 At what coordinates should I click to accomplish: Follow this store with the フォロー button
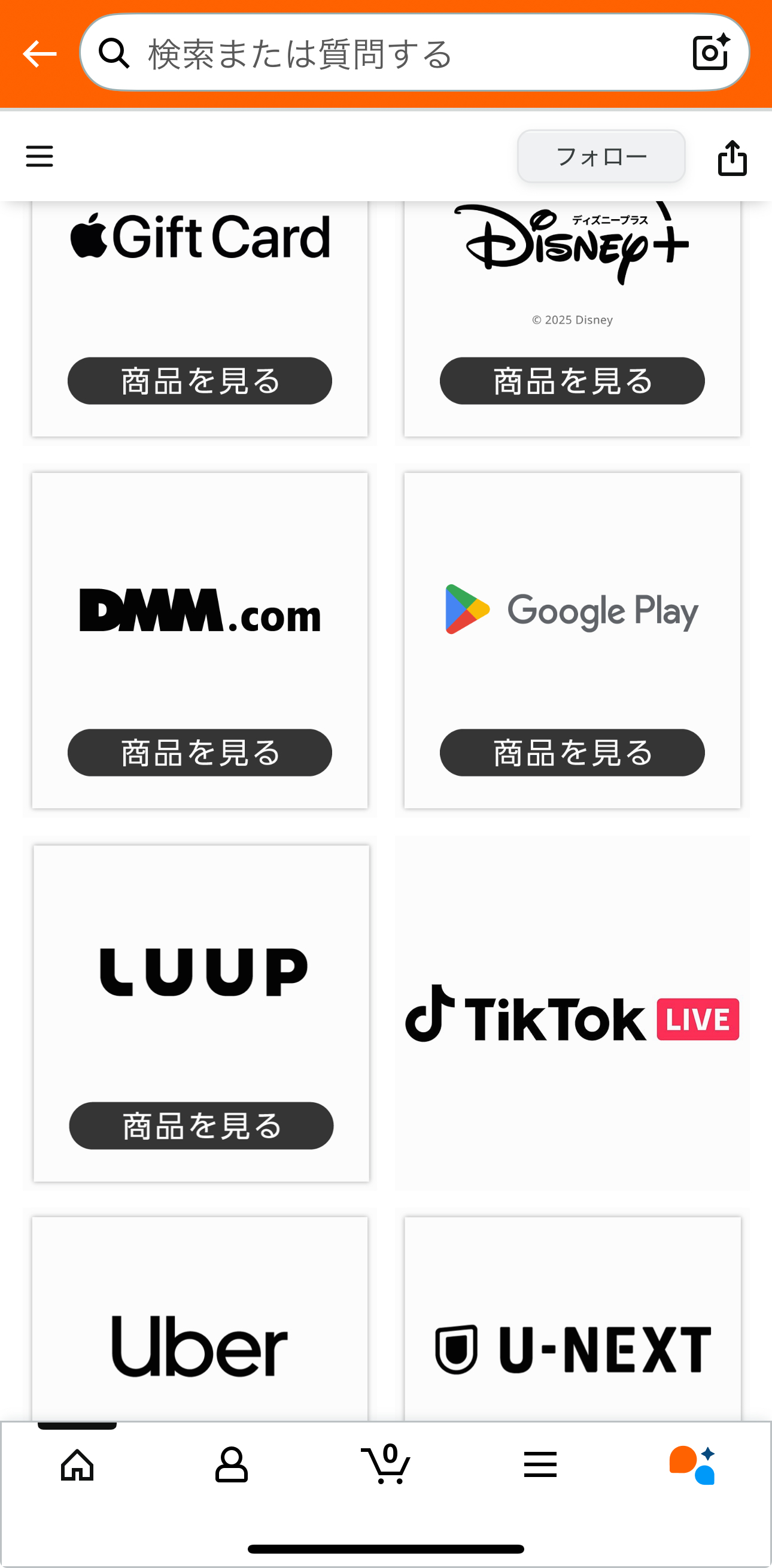tap(601, 156)
